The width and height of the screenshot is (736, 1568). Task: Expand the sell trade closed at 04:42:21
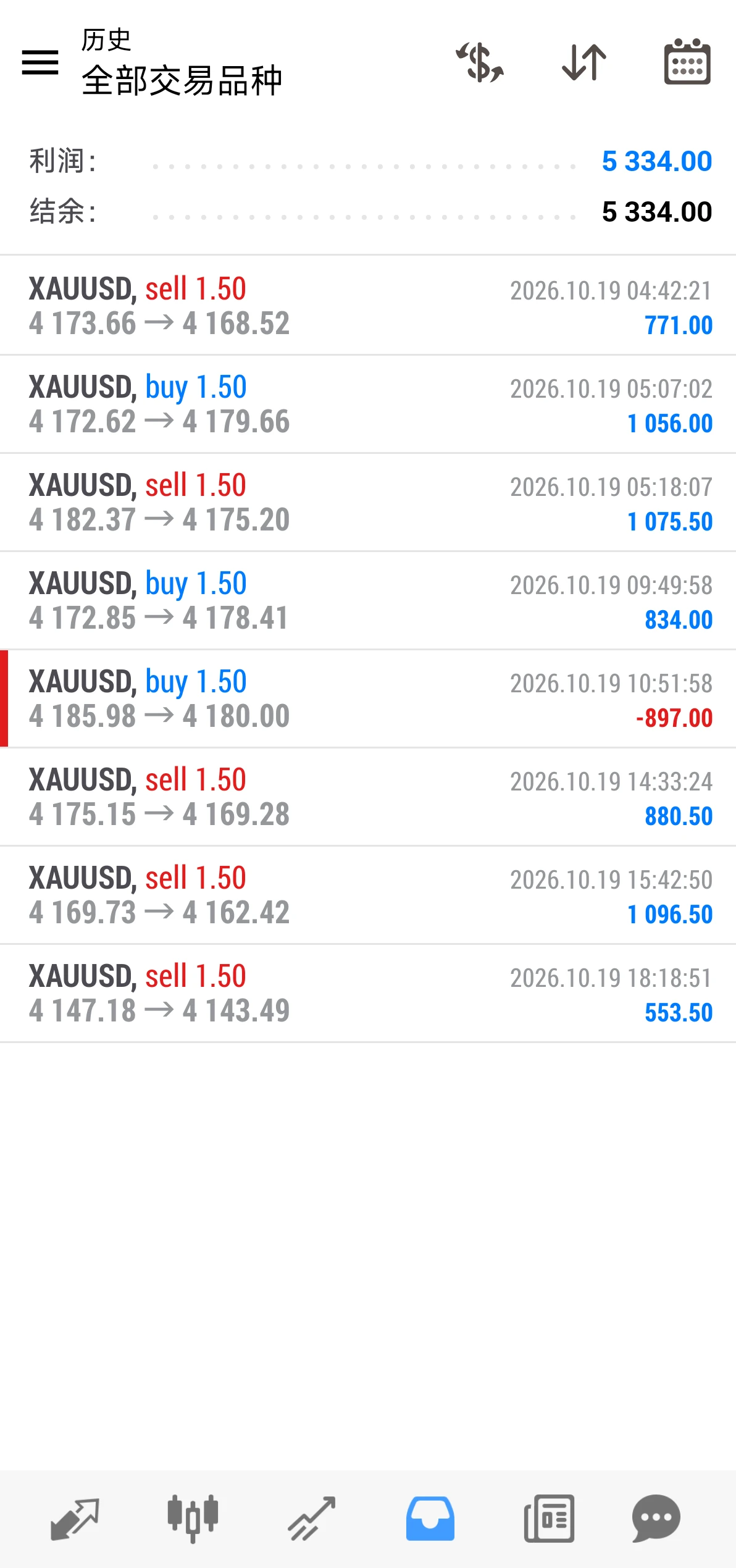pos(368,306)
